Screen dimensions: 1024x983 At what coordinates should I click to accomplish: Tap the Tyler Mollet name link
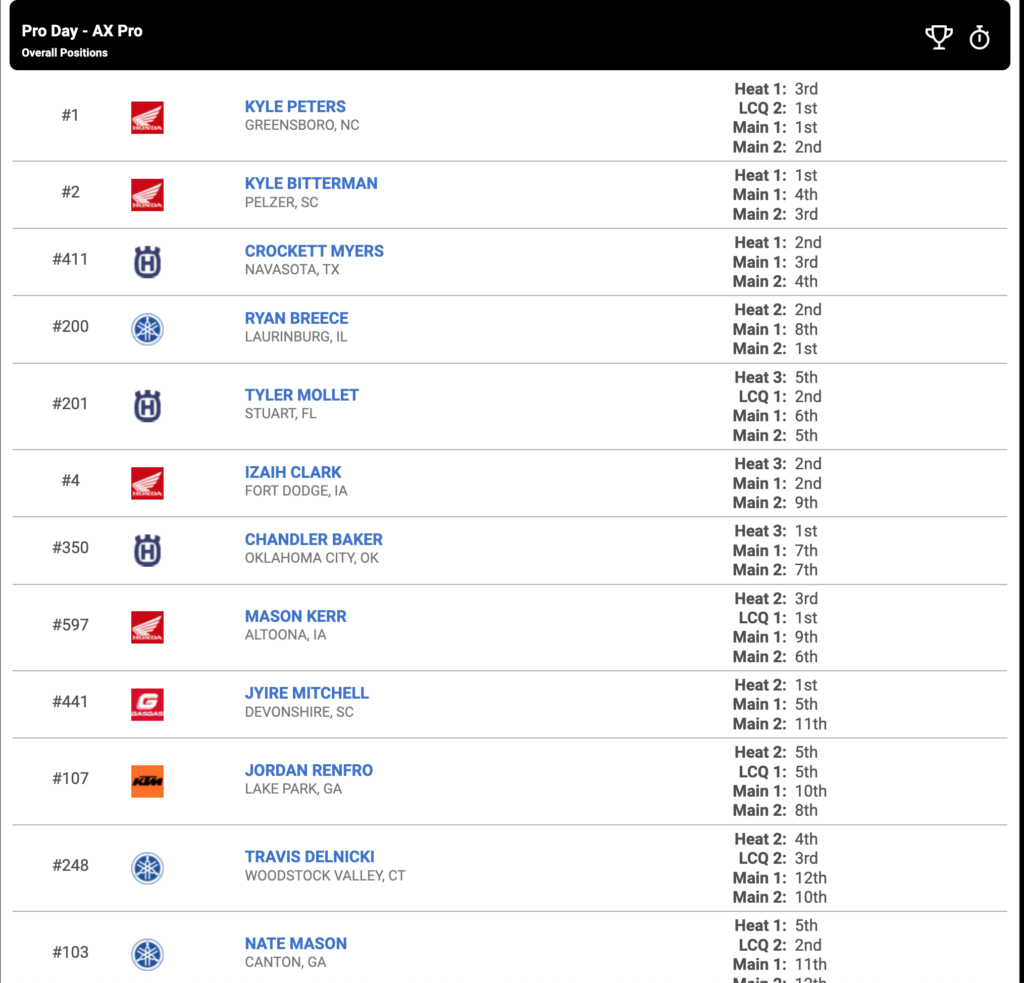(302, 395)
